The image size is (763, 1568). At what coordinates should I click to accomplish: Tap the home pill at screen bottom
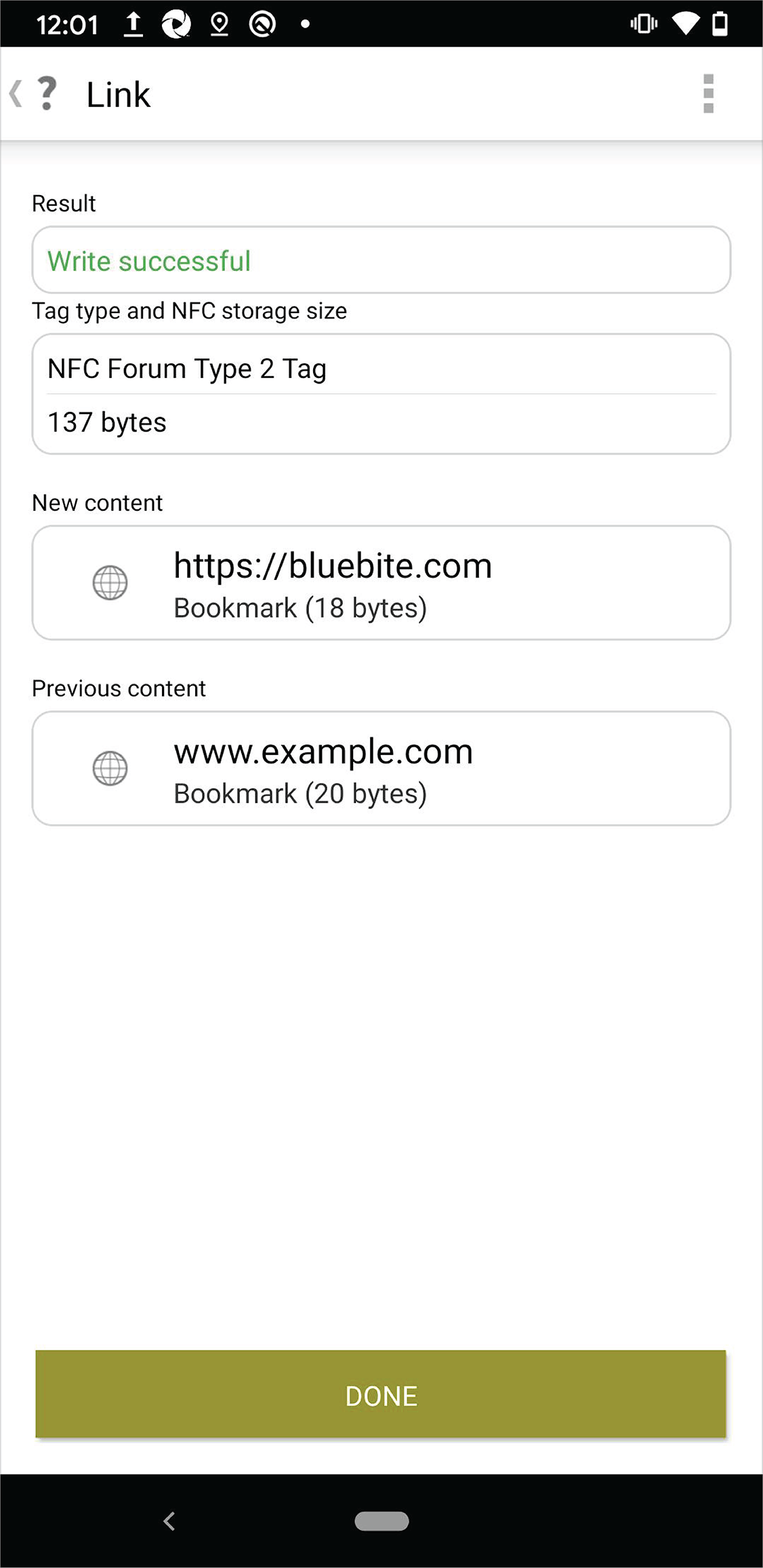(x=381, y=1521)
